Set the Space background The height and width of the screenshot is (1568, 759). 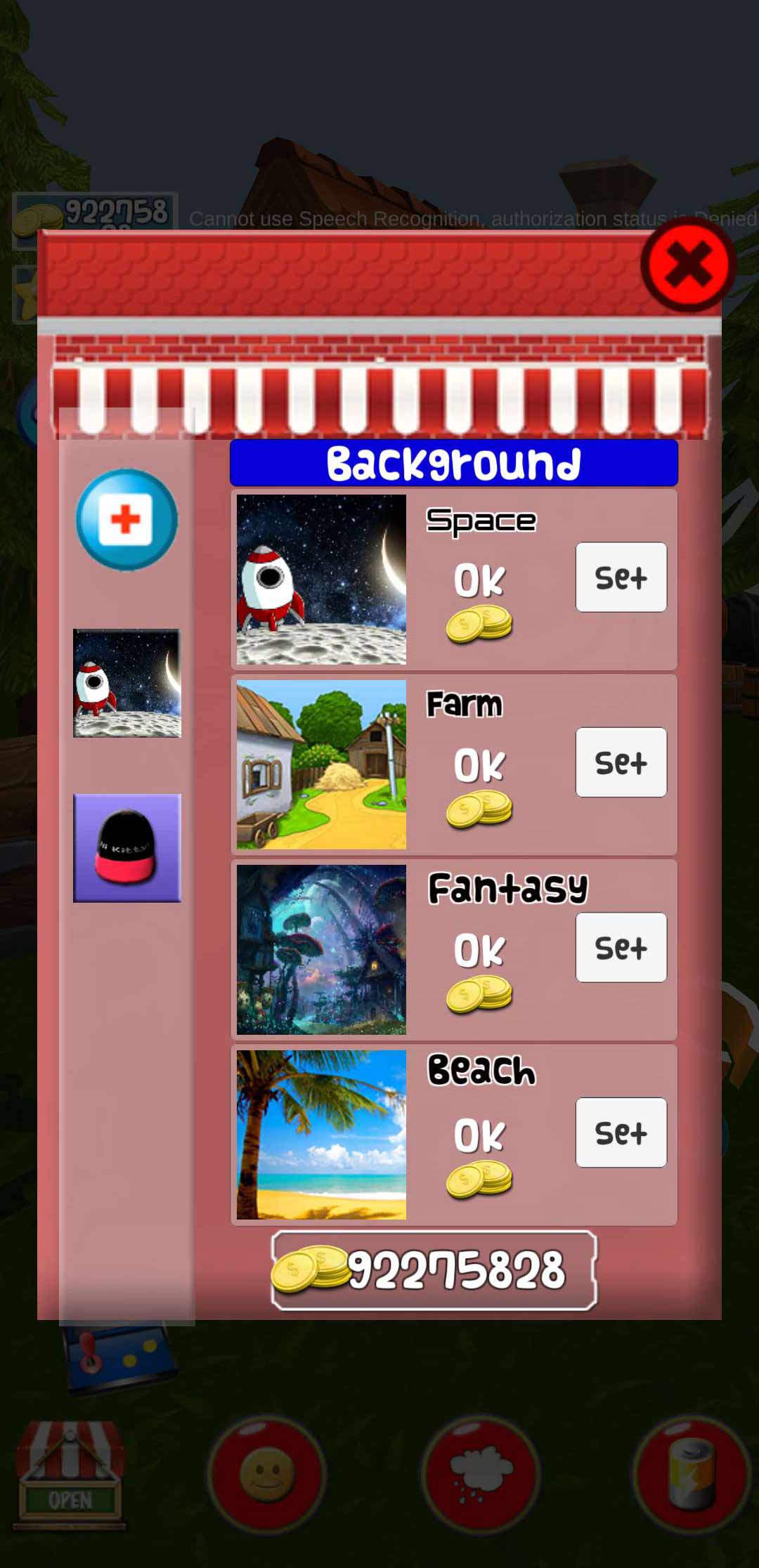(x=621, y=577)
